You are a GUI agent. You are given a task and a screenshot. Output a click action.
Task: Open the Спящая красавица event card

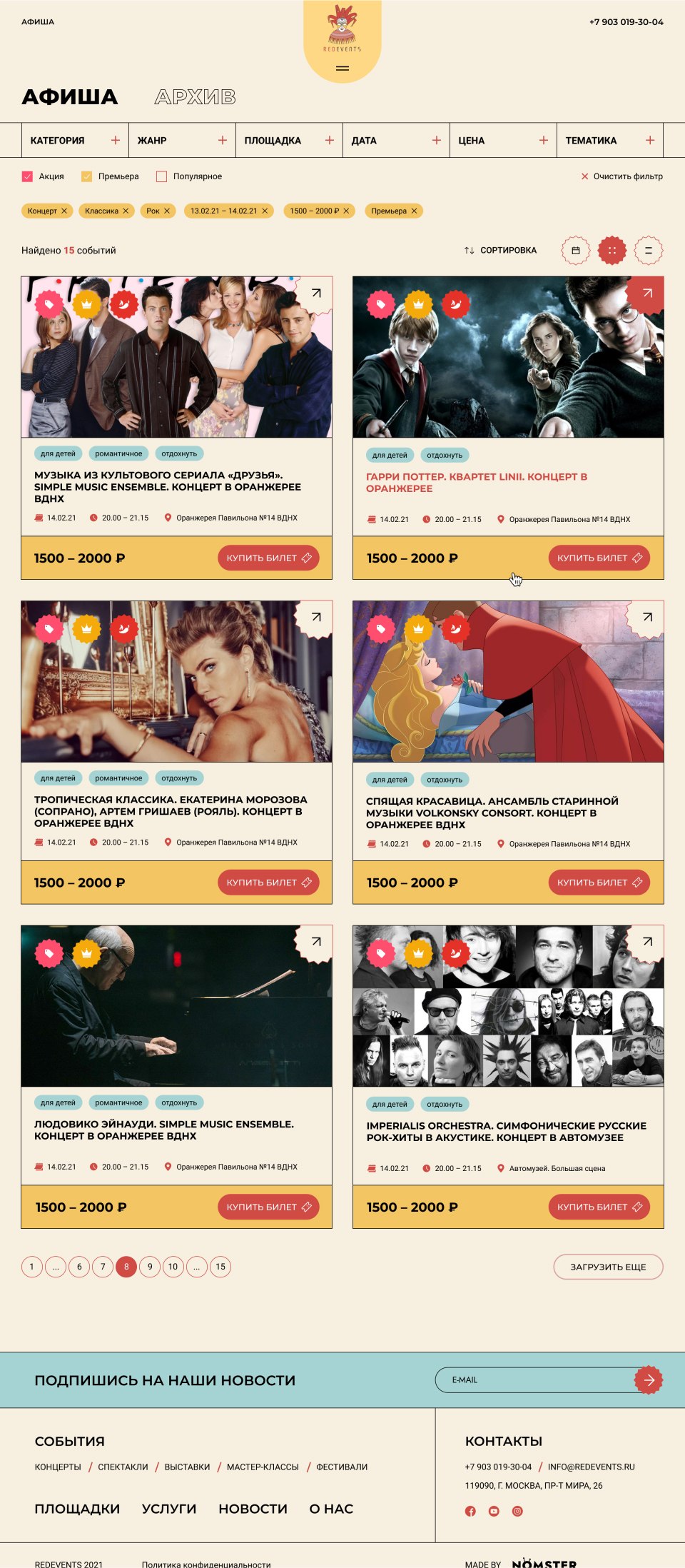647,618
